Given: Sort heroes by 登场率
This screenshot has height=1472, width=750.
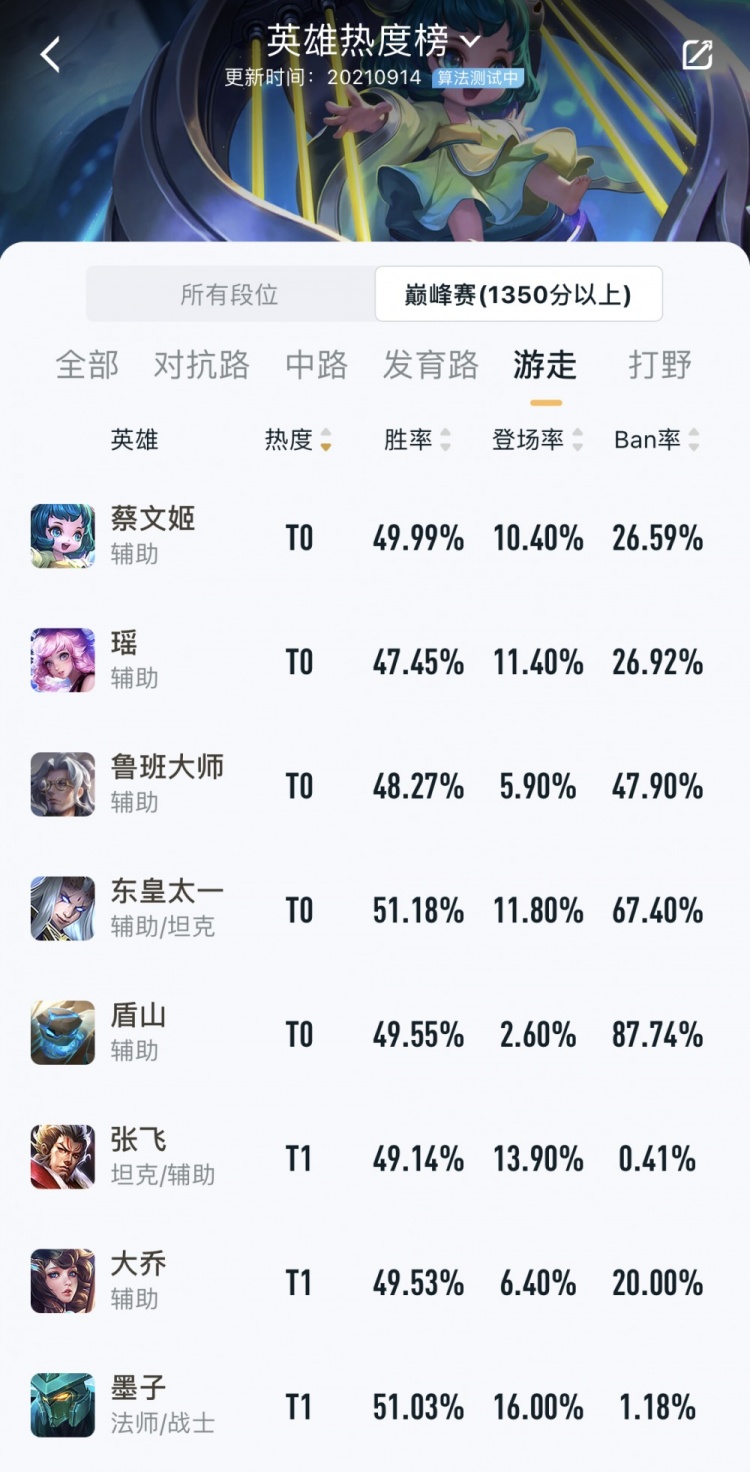Looking at the screenshot, I should coord(537,440).
